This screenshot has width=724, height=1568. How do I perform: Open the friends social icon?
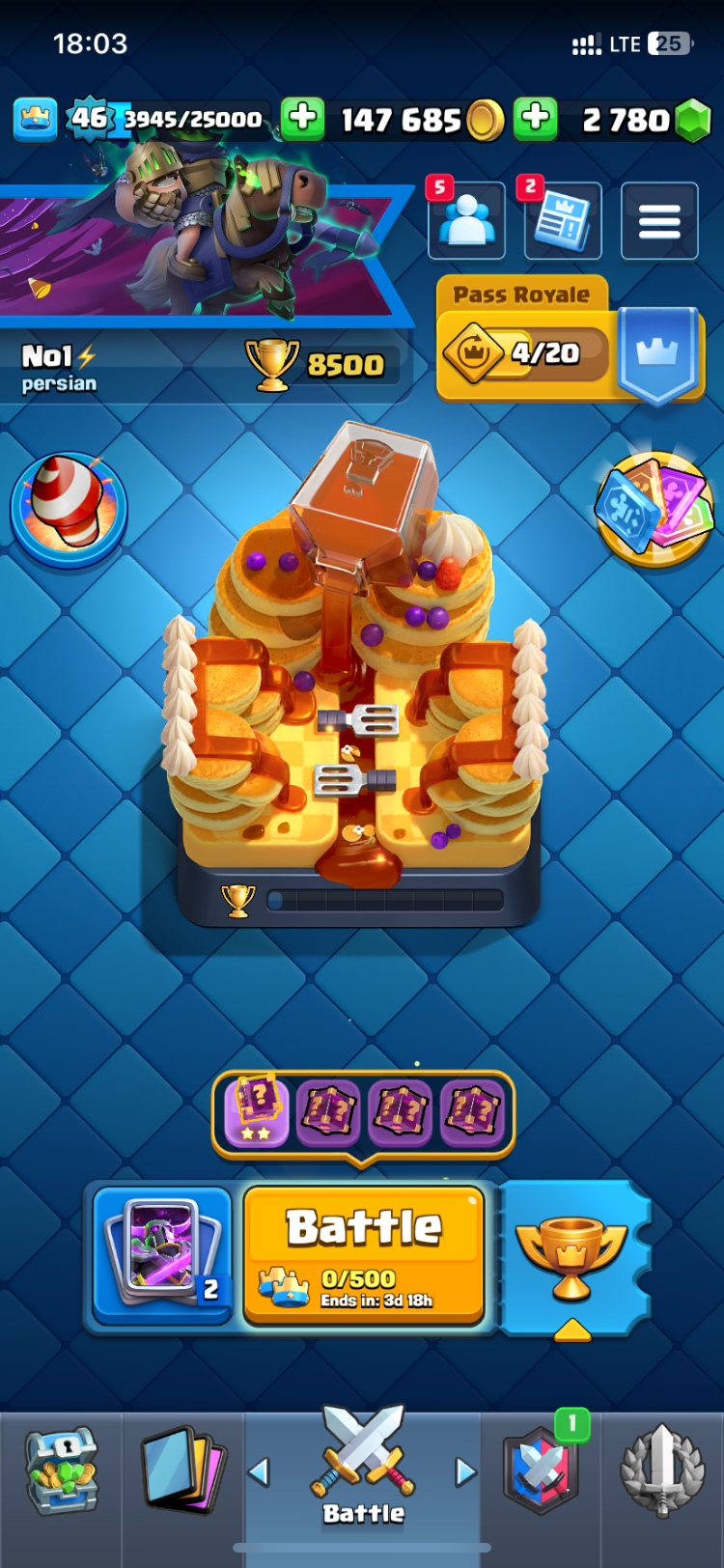[466, 220]
